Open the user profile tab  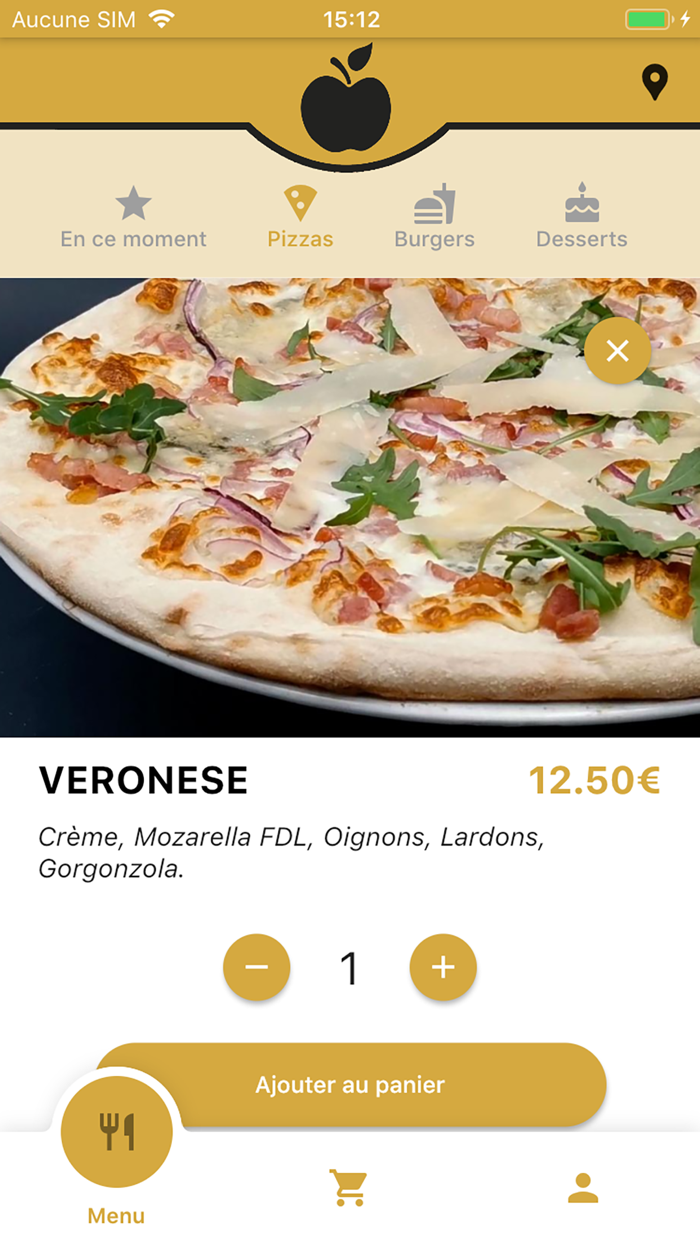[x=582, y=1188]
